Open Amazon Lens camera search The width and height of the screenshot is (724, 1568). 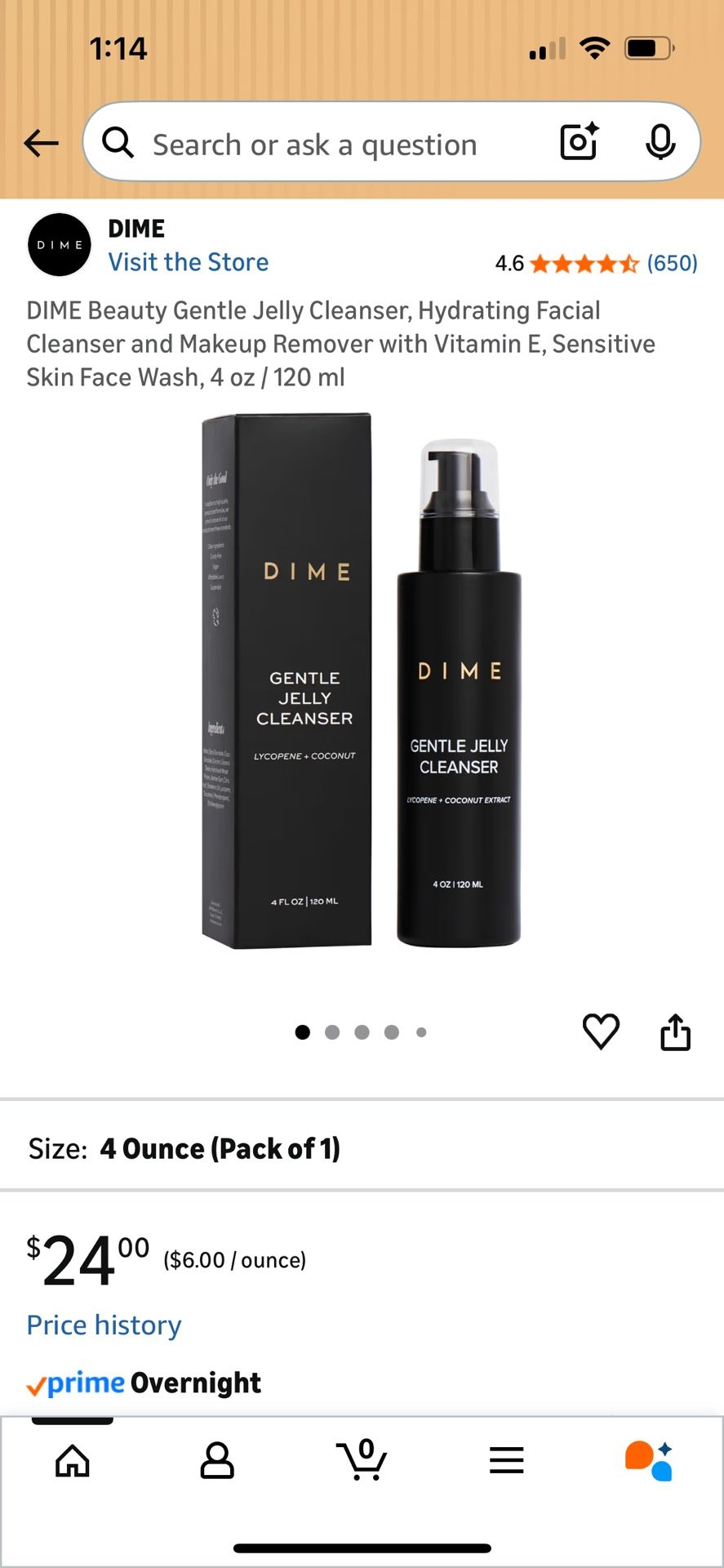[578, 142]
